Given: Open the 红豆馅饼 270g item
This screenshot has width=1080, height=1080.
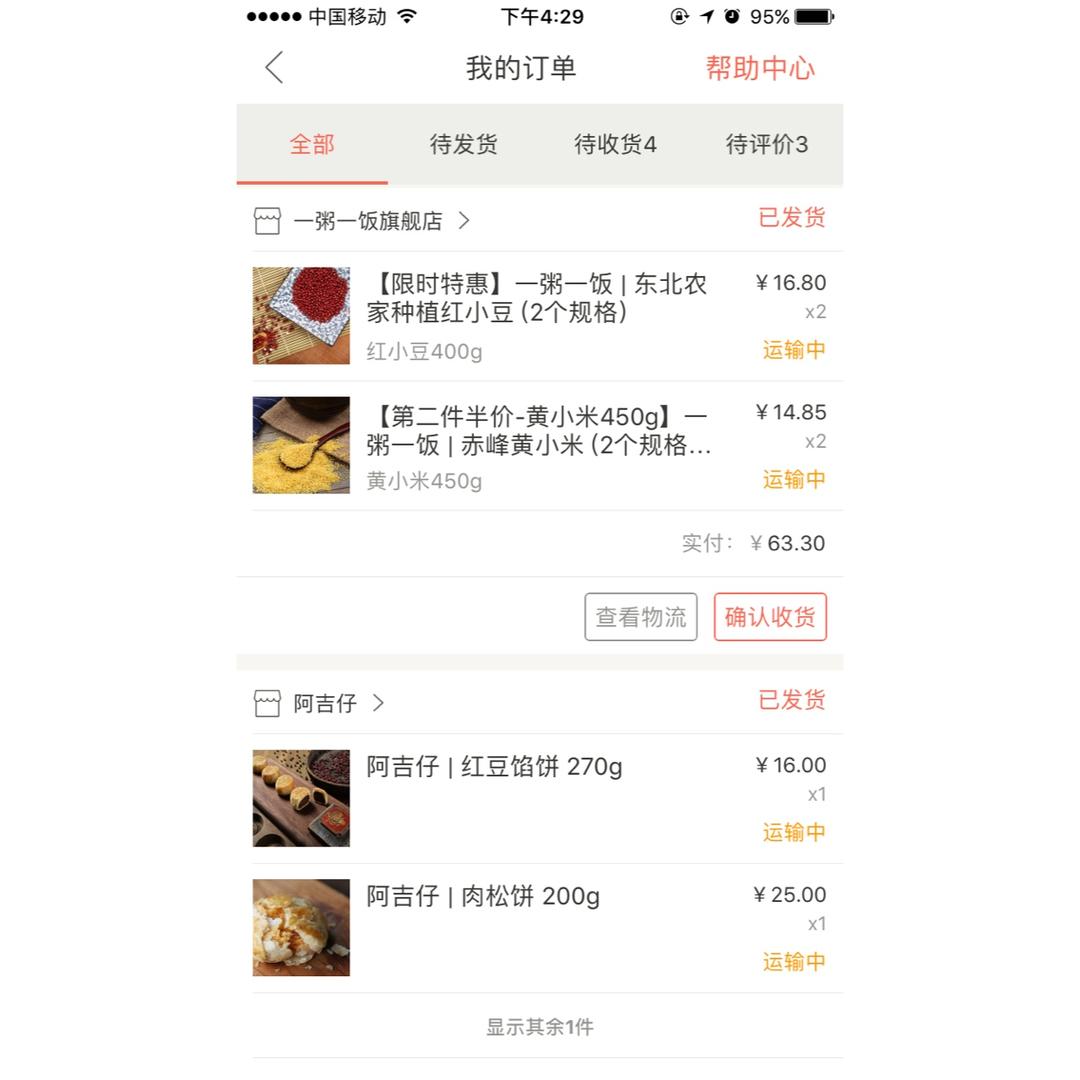Looking at the screenshot, I should coord(494,768).
